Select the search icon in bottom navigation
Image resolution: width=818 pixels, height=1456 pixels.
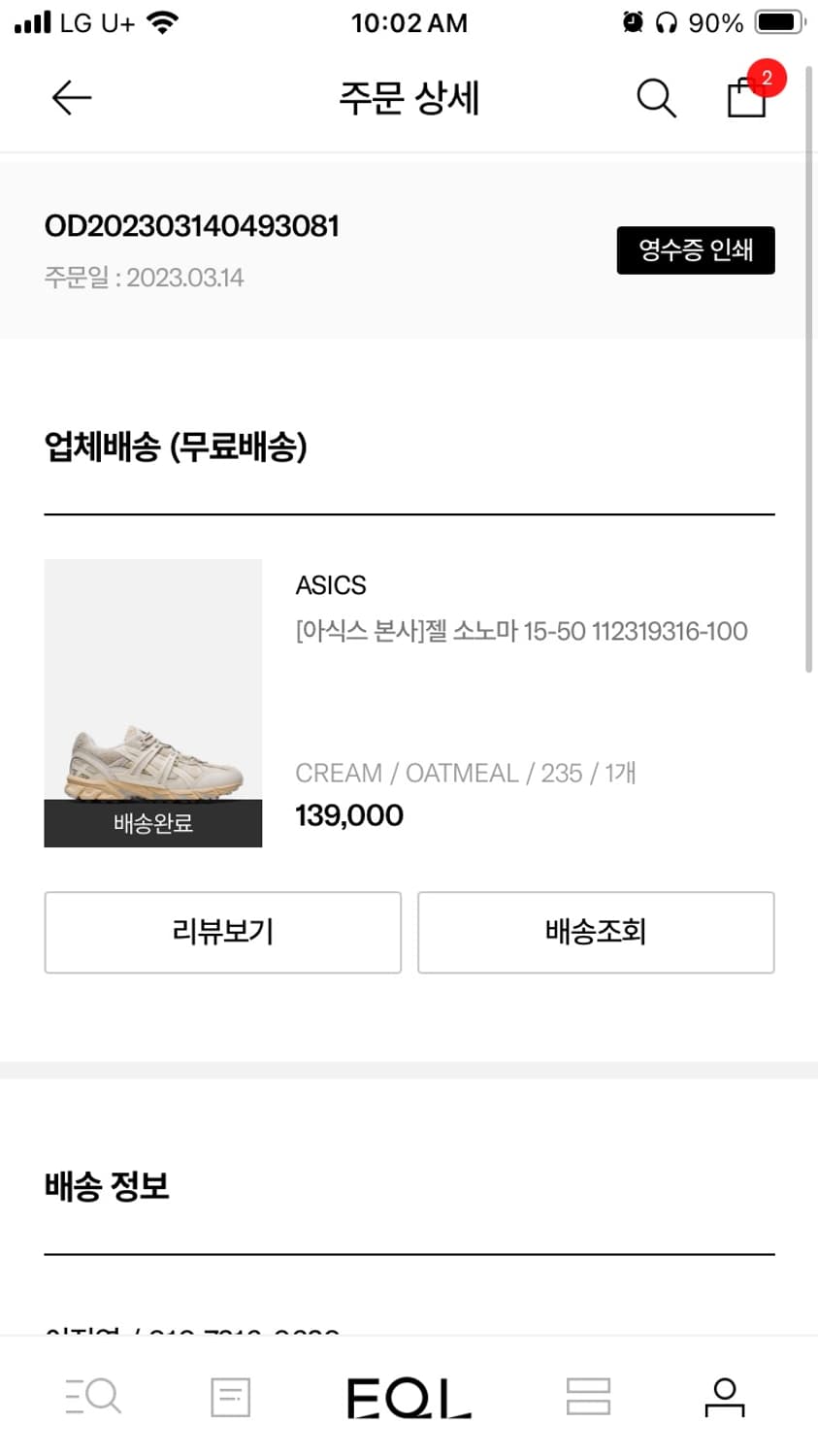pos(93,1396)
